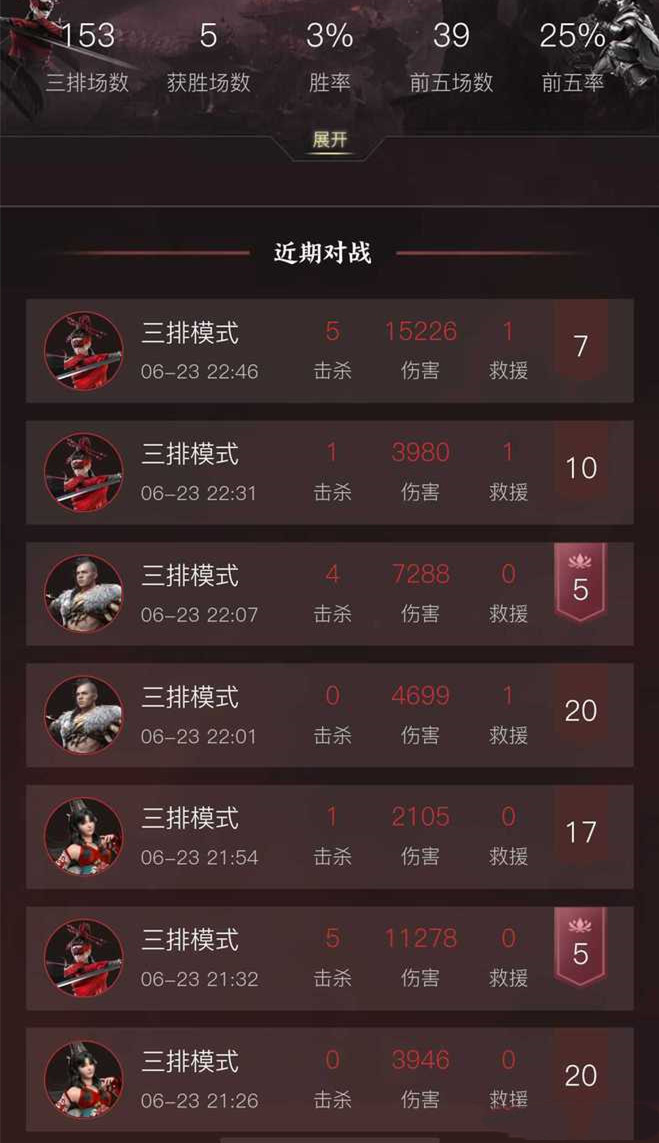The width and height of the screenshot is (659, 1143).
Task: Open the 06-23 22:46 match record
Action: [x=330, y=351]
